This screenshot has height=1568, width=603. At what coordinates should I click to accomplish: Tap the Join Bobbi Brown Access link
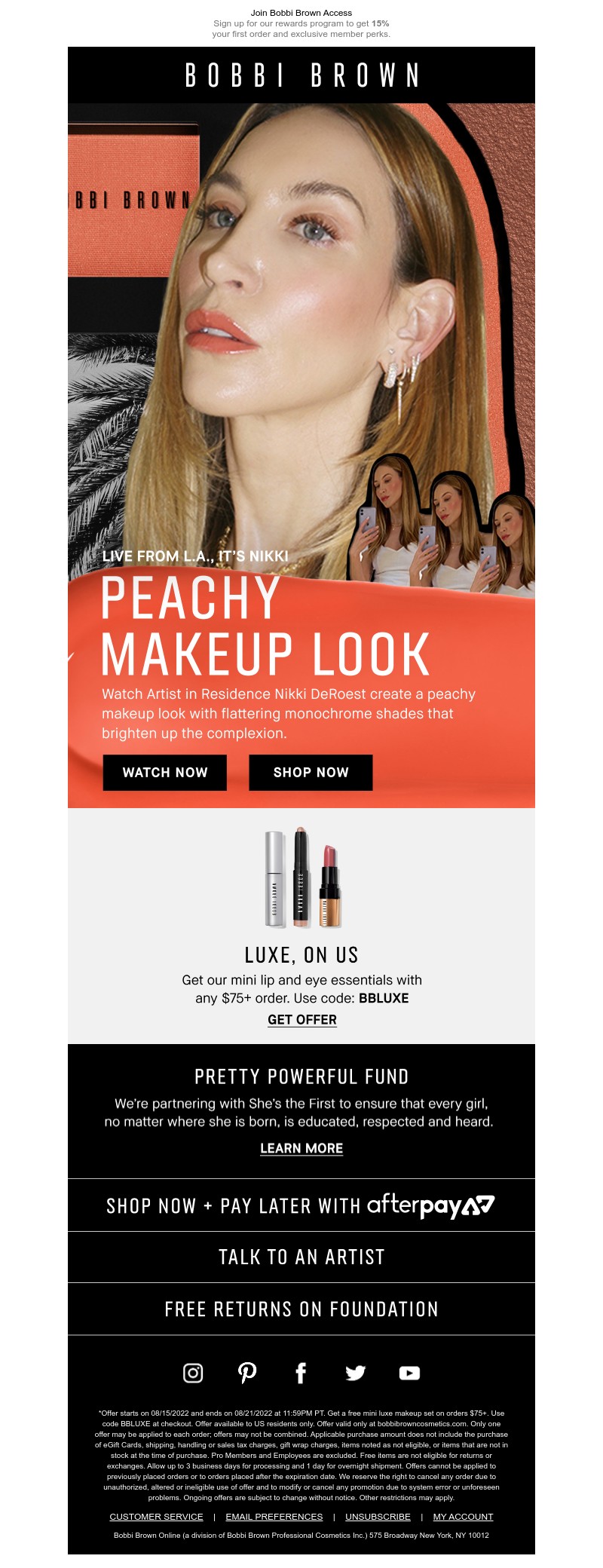pyautogui.click(x=301, y=13)
